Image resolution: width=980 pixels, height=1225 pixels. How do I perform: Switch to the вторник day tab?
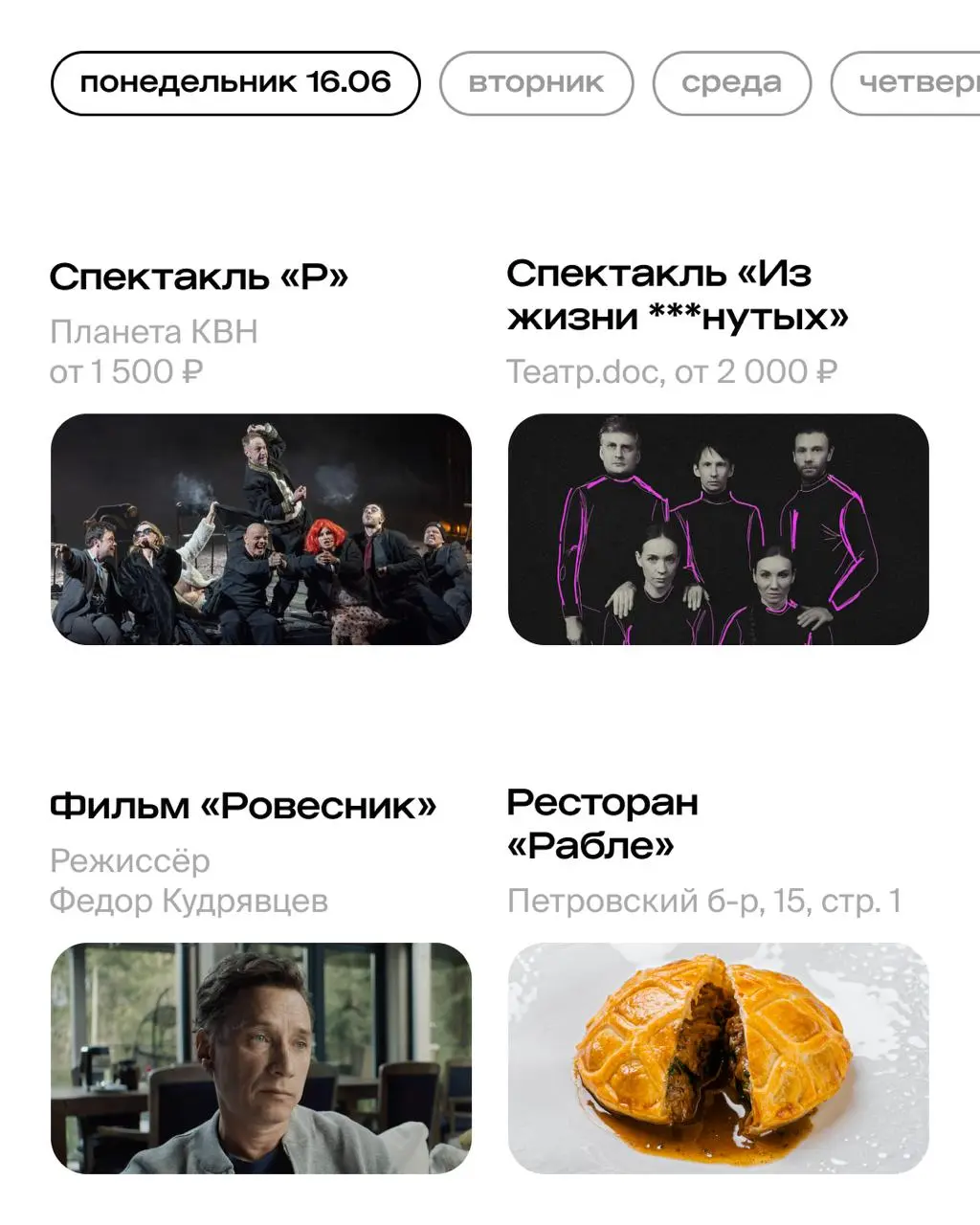coord(536,83)
